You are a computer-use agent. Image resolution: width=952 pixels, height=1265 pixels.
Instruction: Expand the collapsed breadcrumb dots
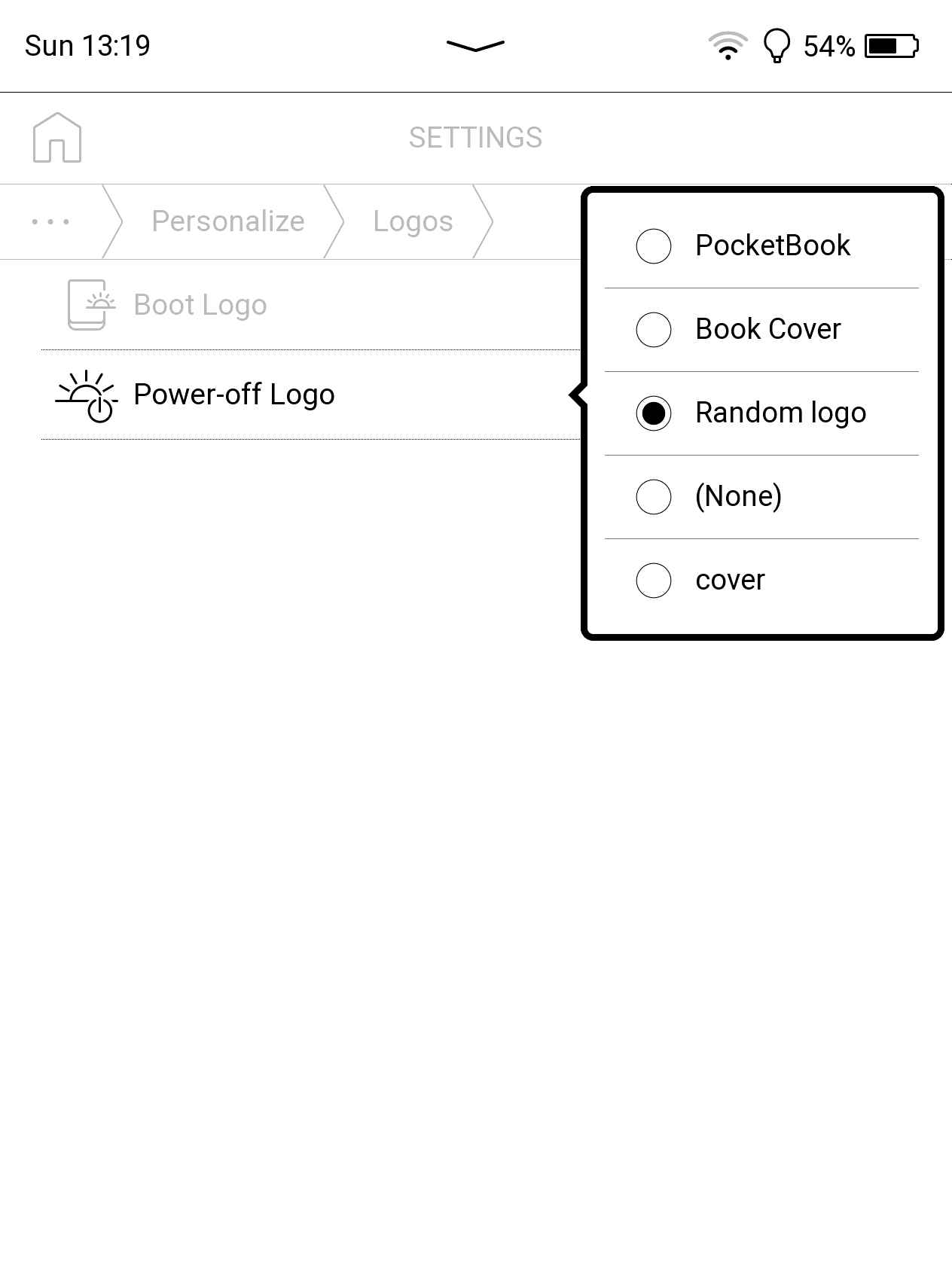(x=51, y=221)
